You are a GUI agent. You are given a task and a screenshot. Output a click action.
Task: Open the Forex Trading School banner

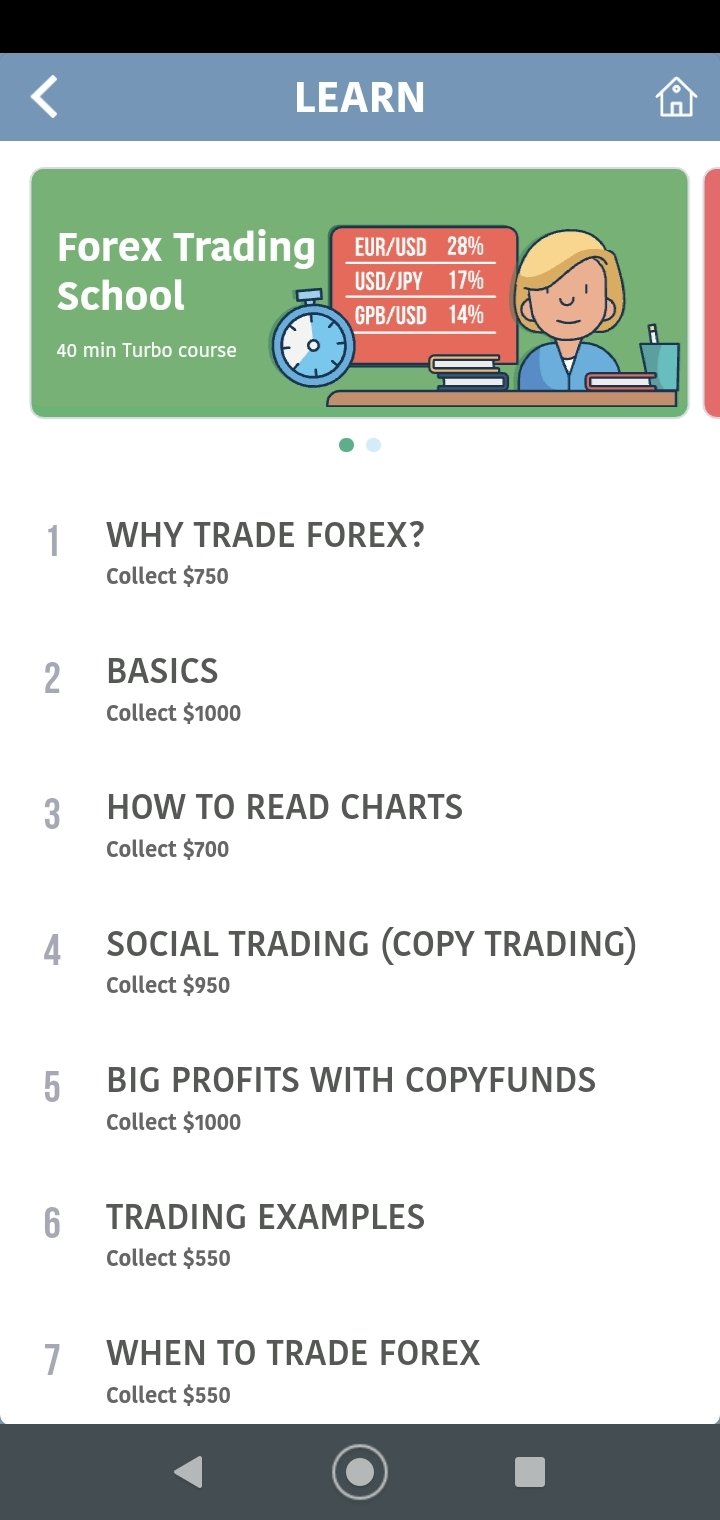pos(360,293)
